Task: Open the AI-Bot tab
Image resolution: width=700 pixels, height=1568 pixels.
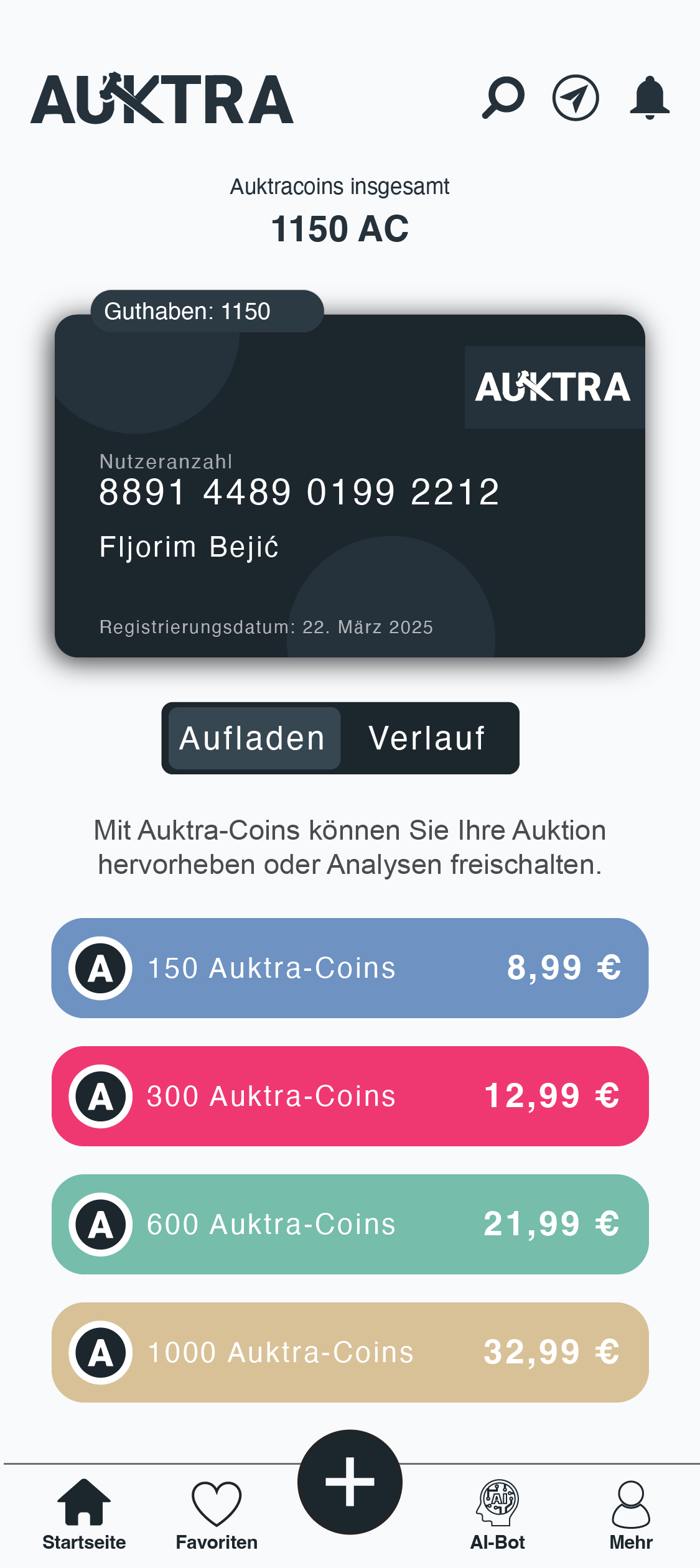Action: (x=498, y=1513)
